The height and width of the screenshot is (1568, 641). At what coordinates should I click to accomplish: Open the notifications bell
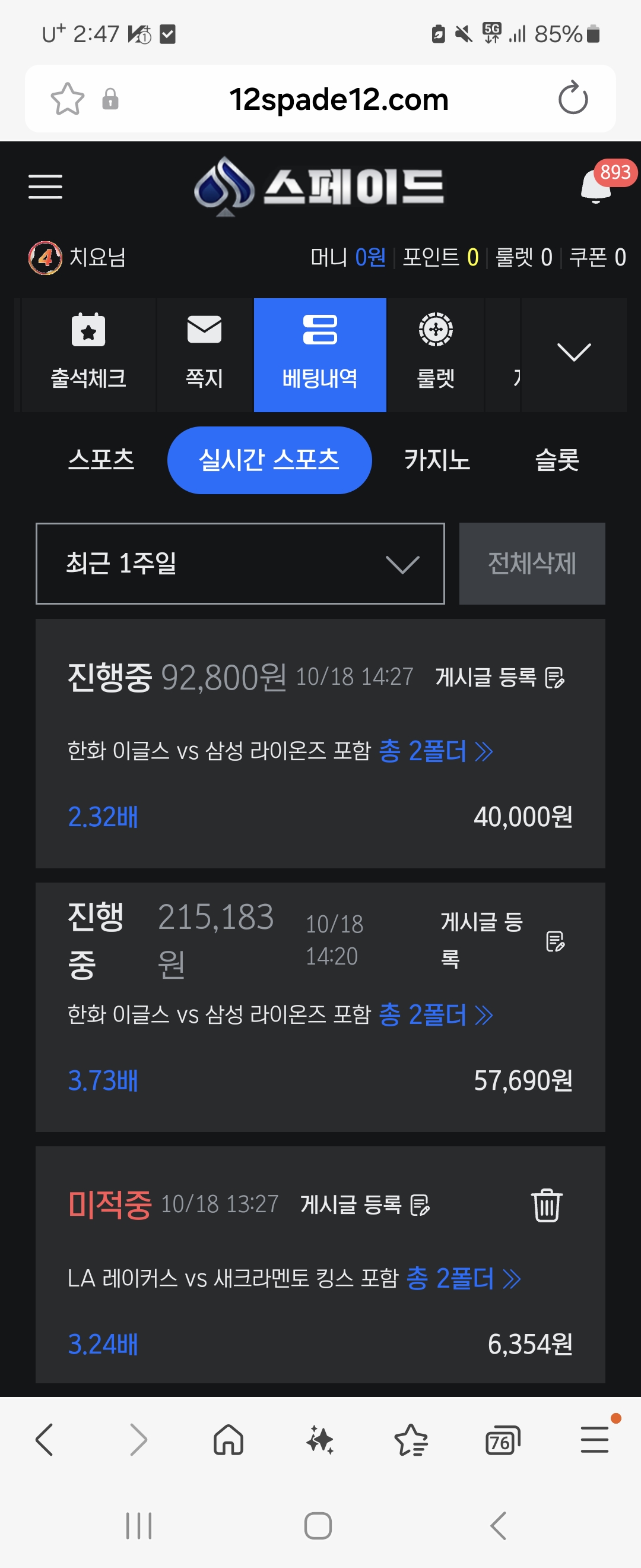[x=597, y=186]
